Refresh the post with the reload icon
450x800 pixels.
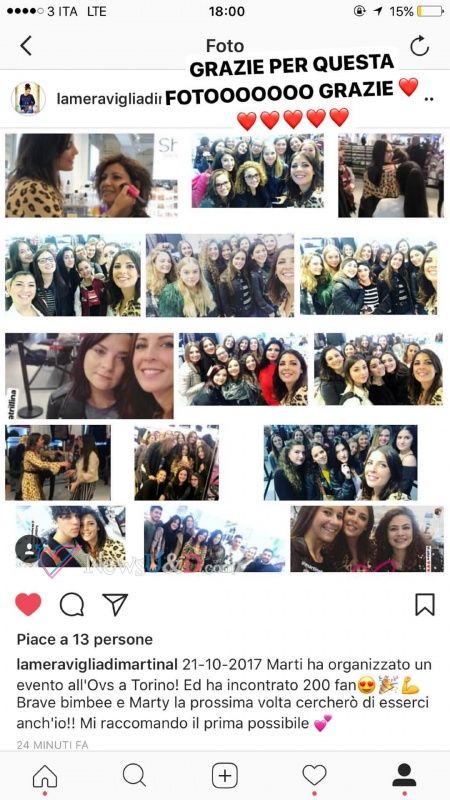(x=419, y=46)
